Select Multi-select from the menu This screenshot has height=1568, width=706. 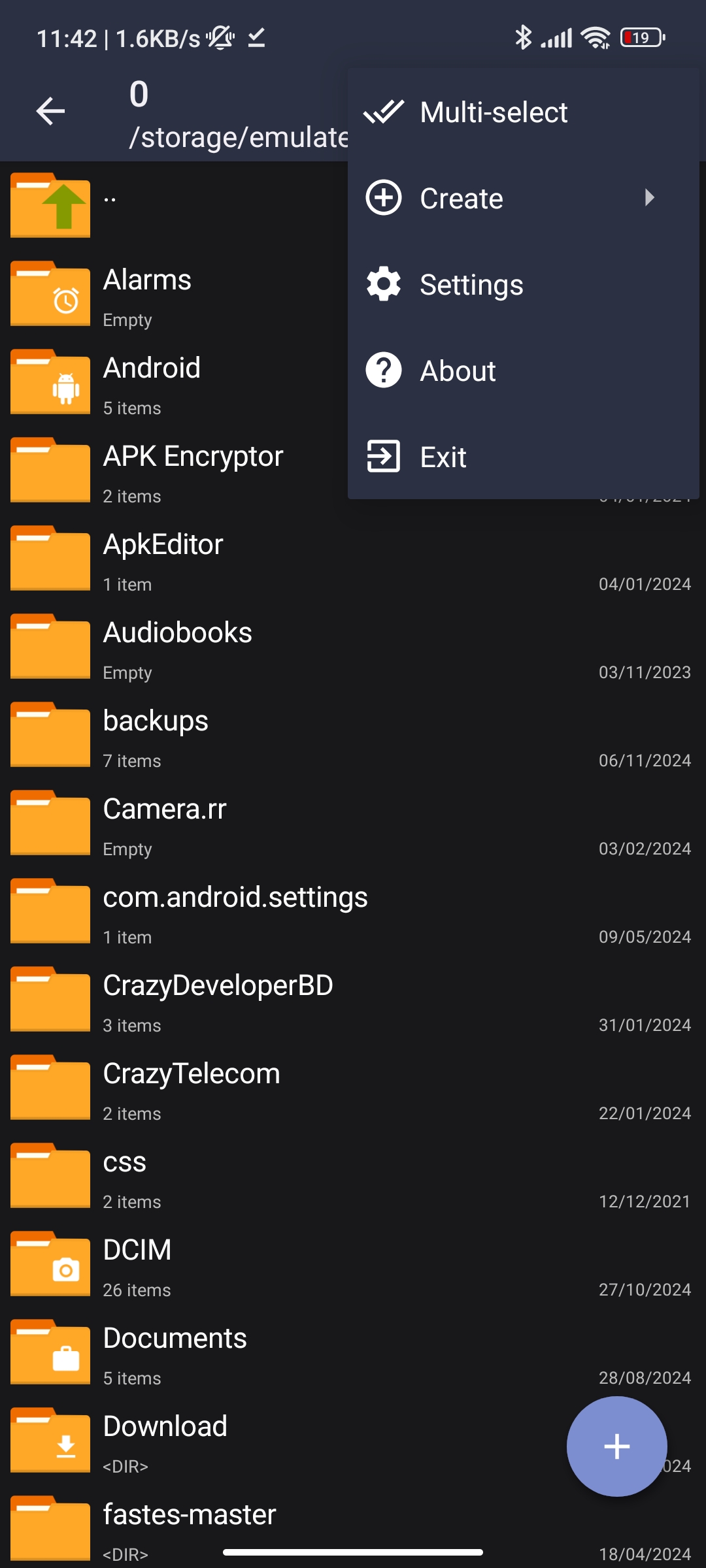click(523, 112)
